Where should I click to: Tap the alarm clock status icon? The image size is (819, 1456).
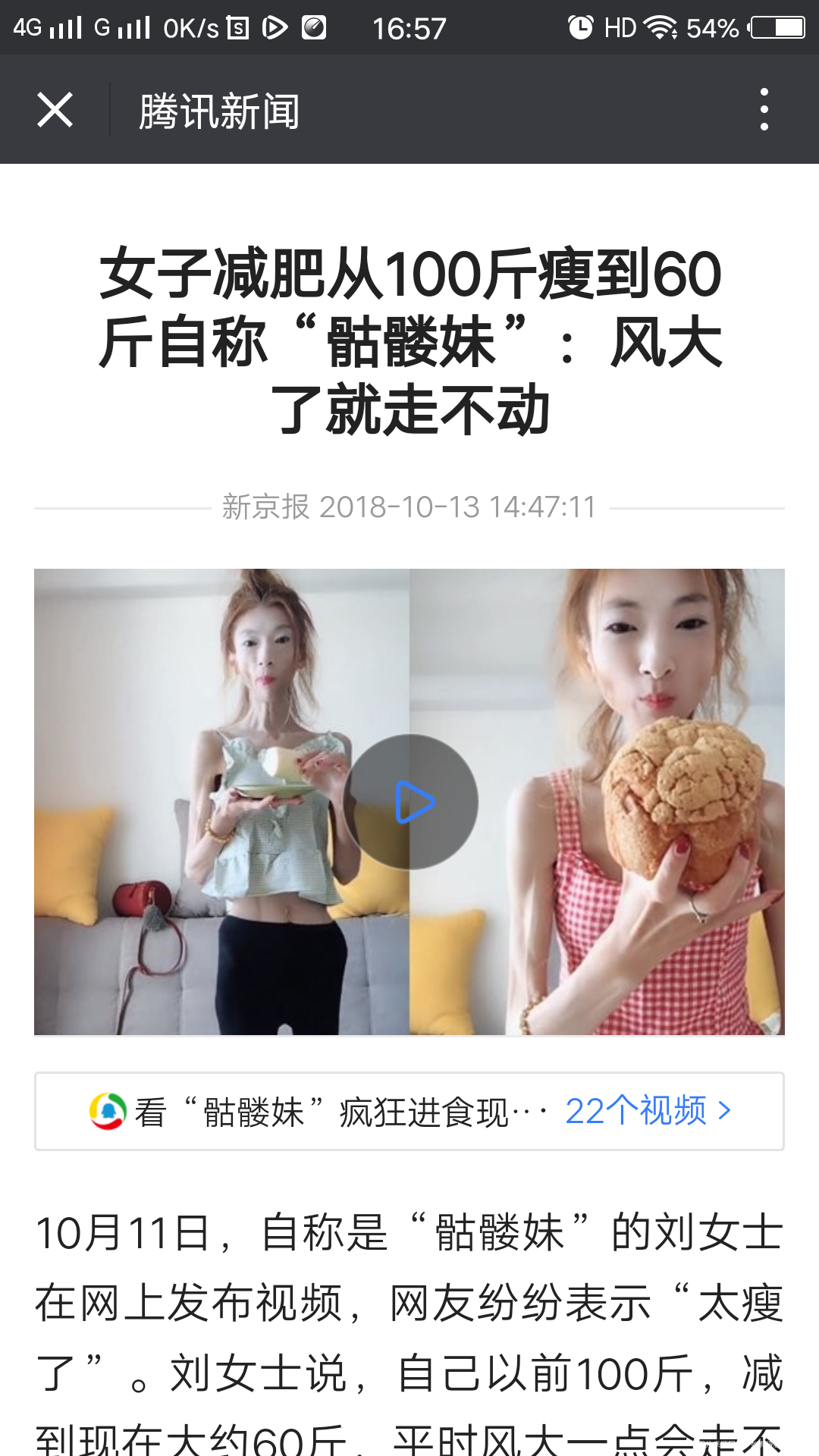pos(579,28)
